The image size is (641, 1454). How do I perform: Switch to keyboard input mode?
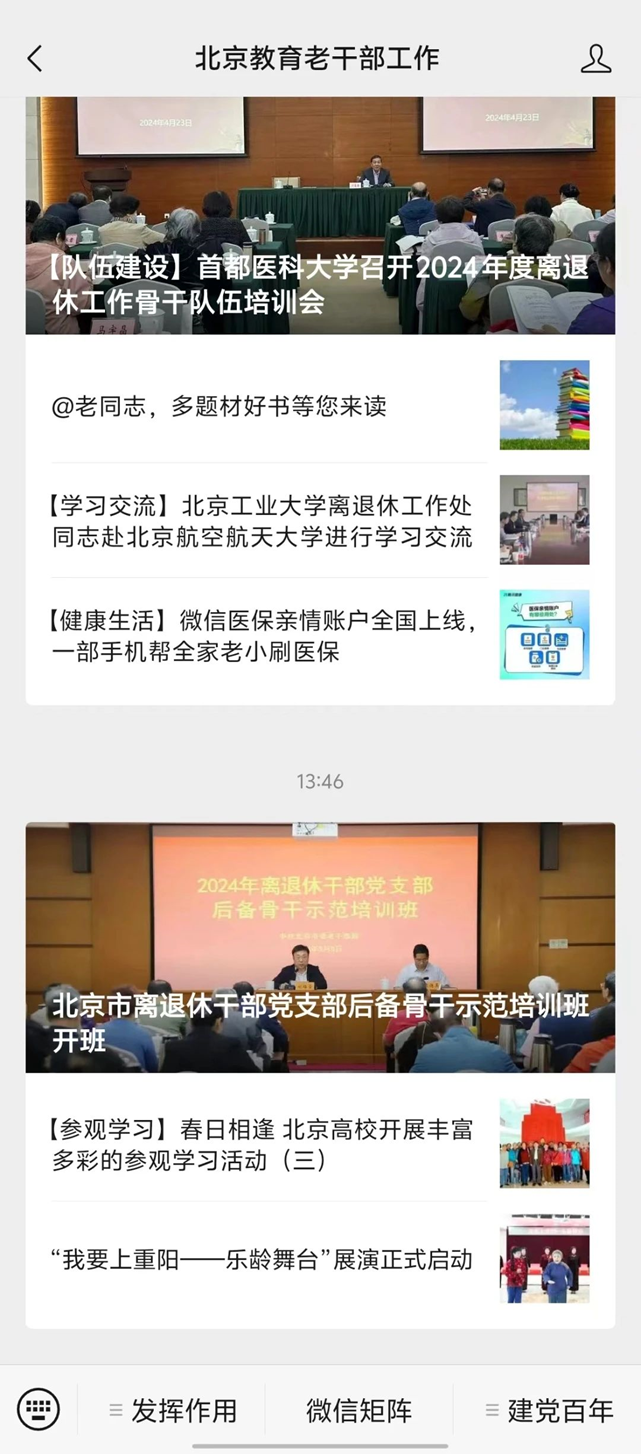pos(39,1410)
